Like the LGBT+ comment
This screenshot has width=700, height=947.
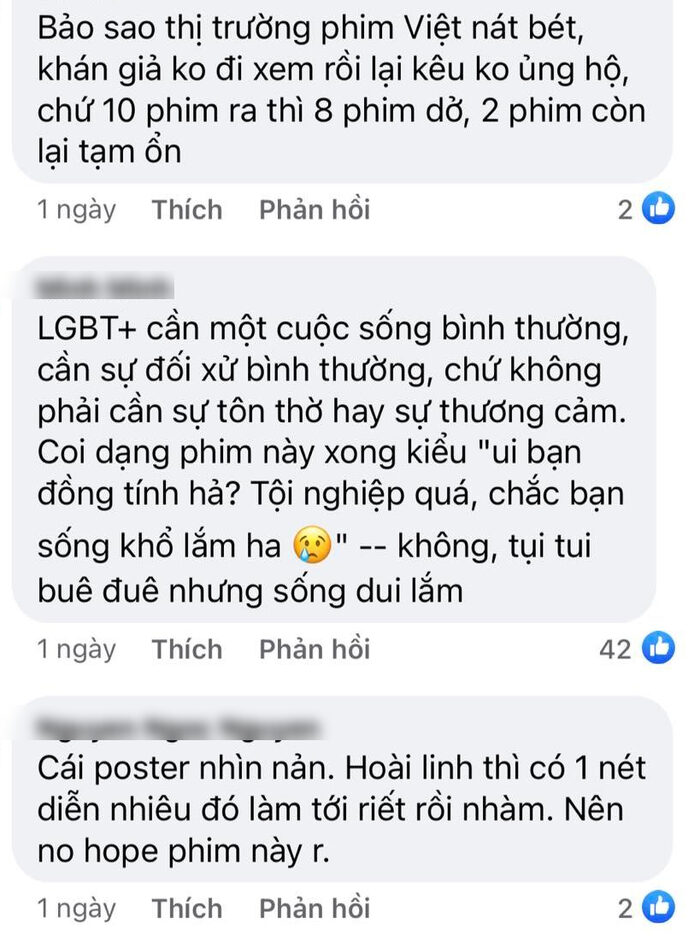point(187,649)
